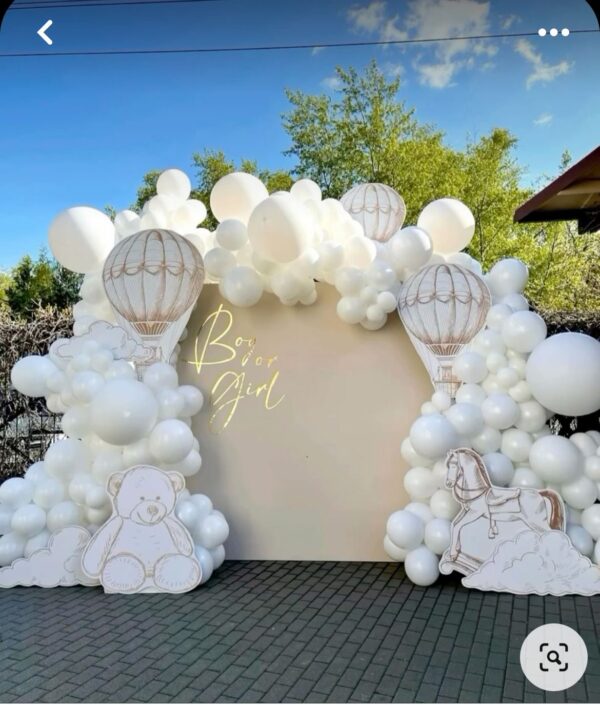Open the three-dot overflow menu
600x705 pixels.
click(553, 32)
